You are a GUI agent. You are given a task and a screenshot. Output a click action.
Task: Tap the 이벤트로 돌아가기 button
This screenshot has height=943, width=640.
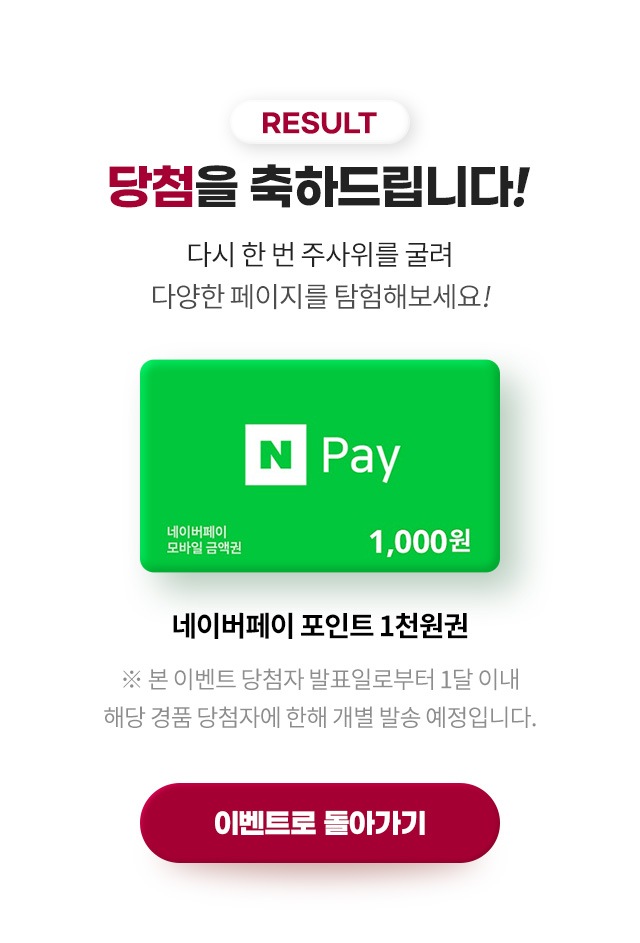(320, 823)
